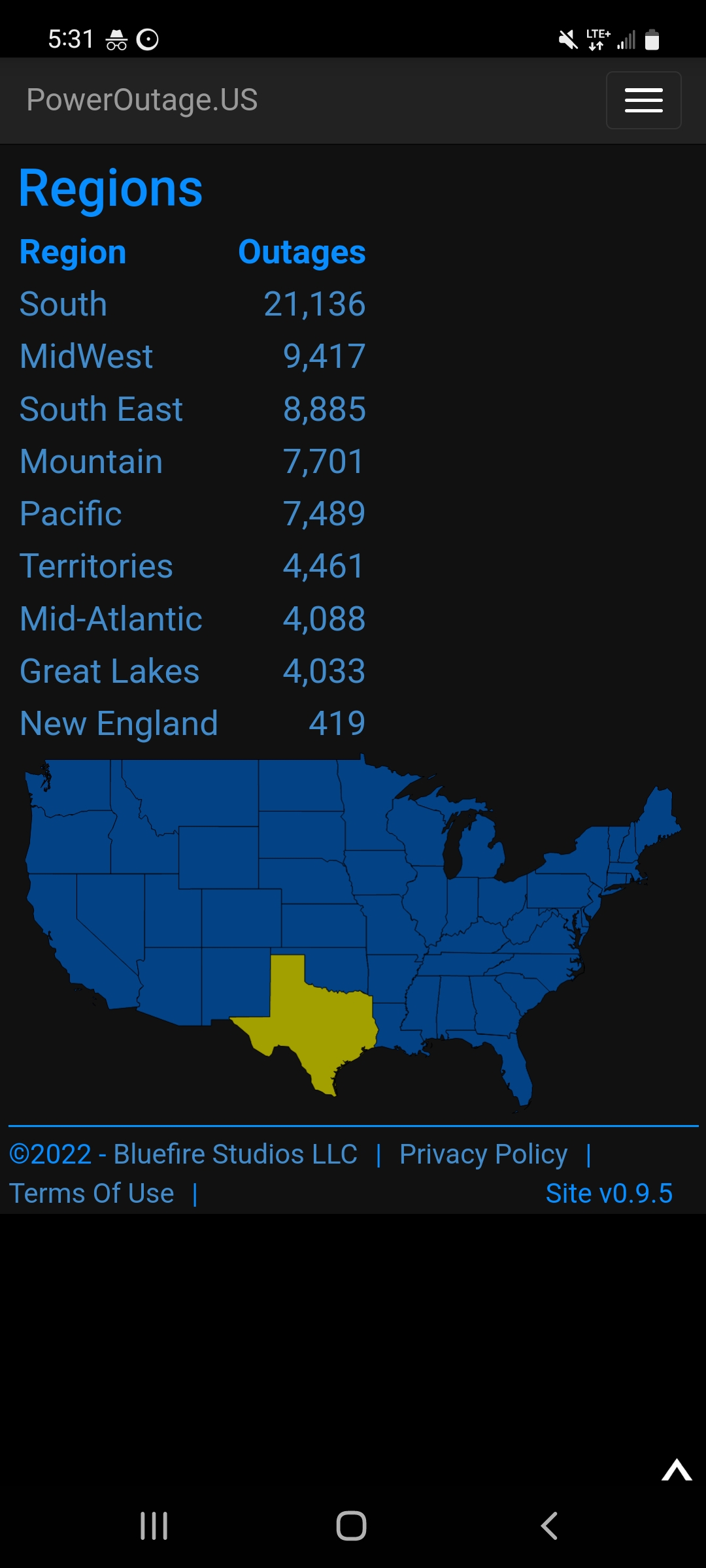Select the South East region

point(101,410)
